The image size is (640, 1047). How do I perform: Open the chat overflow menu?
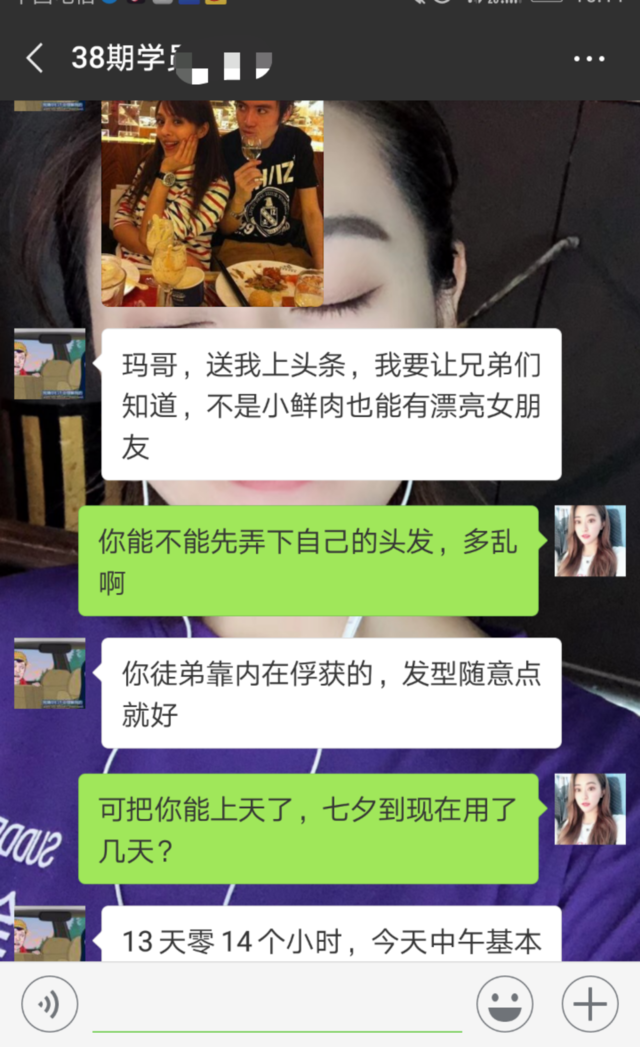click(589, 59)
